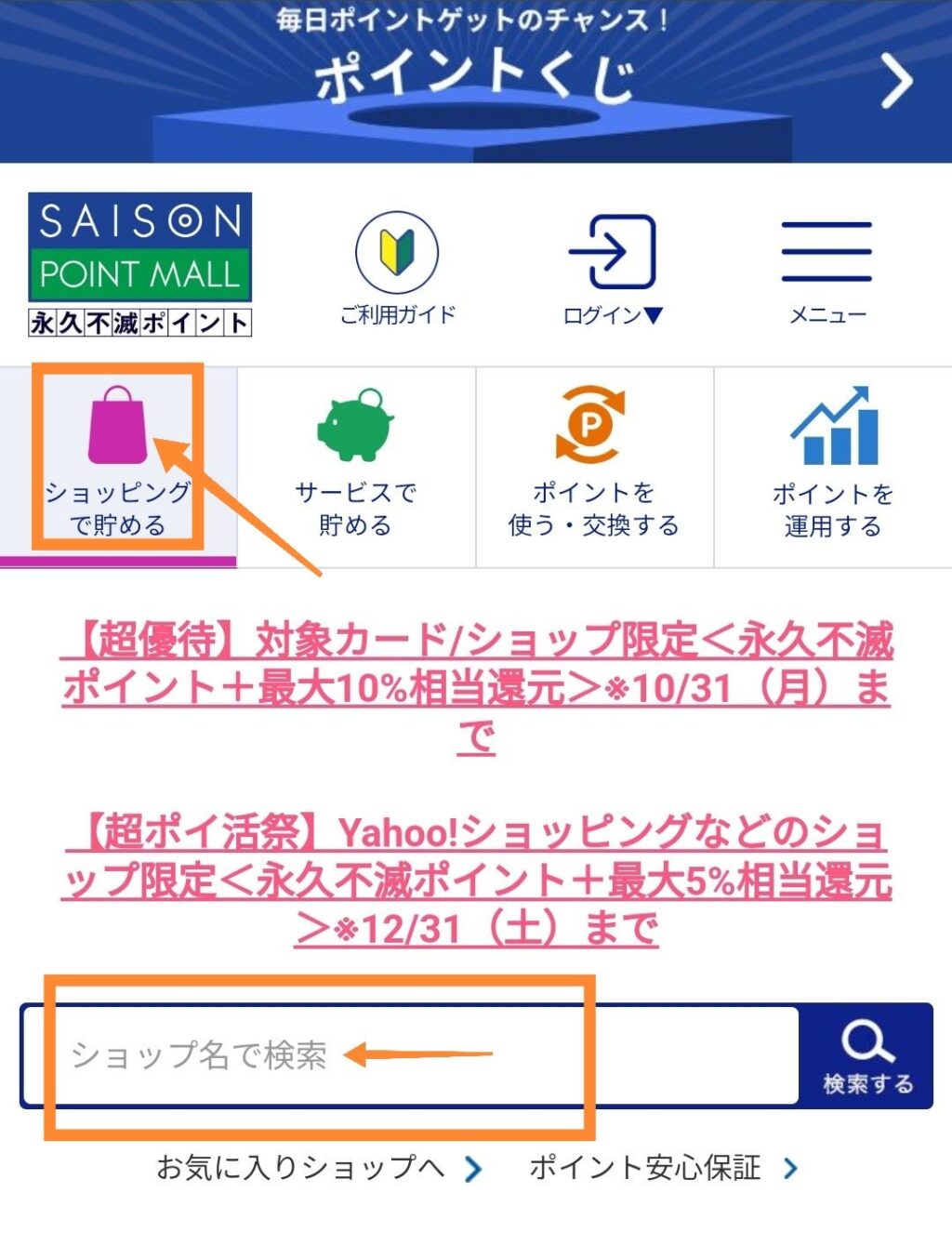Go to the Saison Point Mall home logo
952x1246 pixels.
pyautogui.click(x=140, y=263)
